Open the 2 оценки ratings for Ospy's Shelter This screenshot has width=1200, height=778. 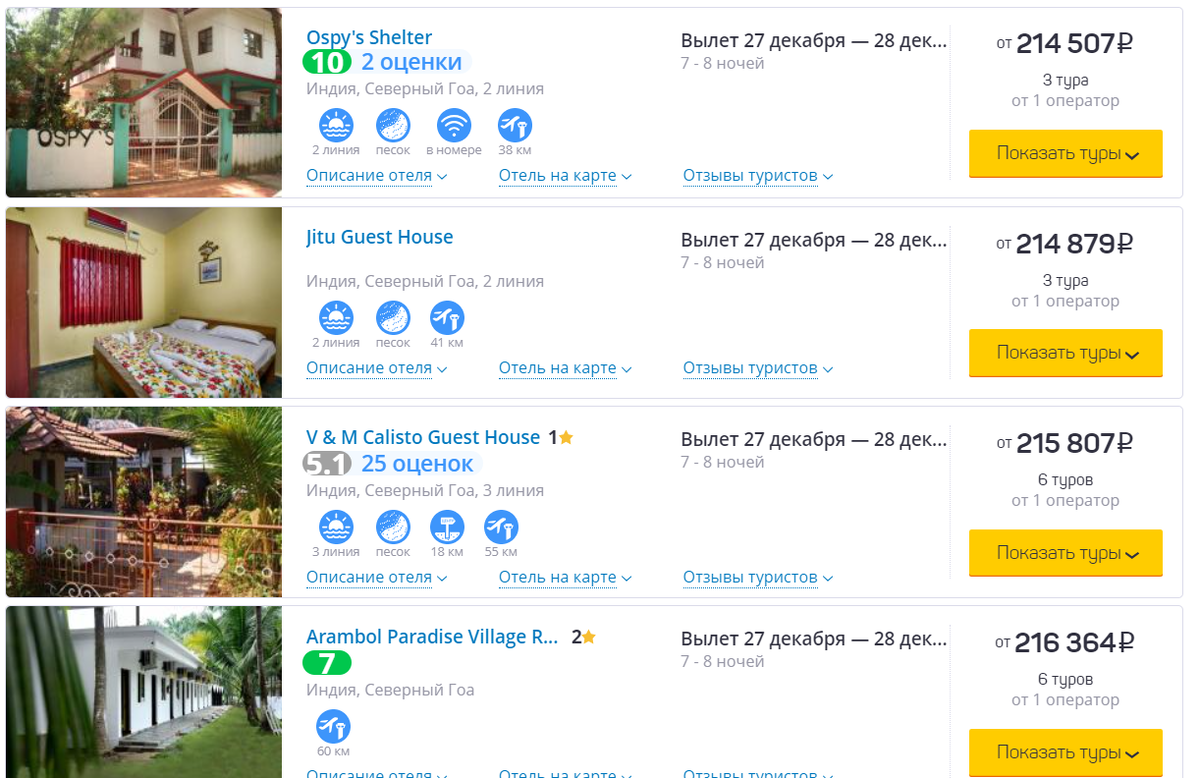[x=412, y=62]
